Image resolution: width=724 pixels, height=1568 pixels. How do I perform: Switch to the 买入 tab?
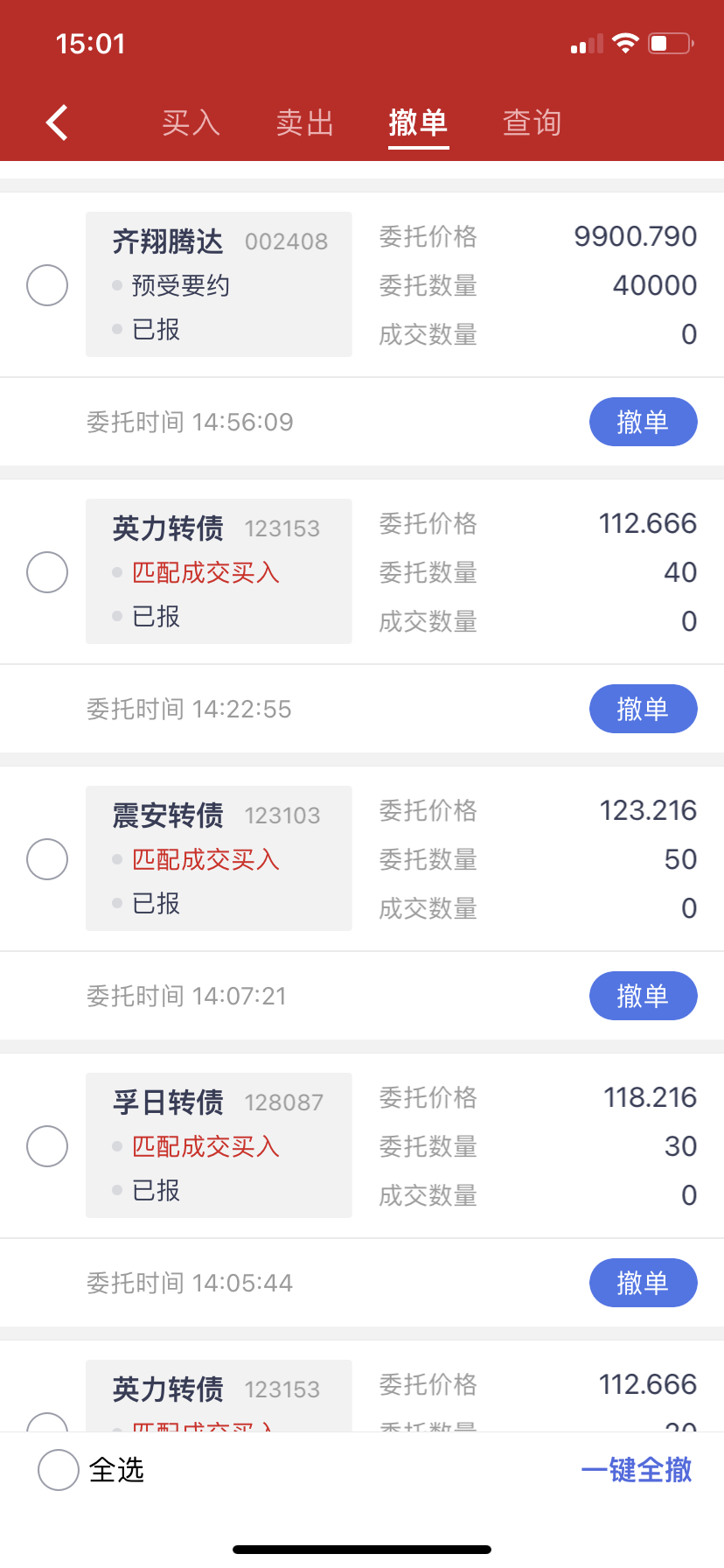191,122
